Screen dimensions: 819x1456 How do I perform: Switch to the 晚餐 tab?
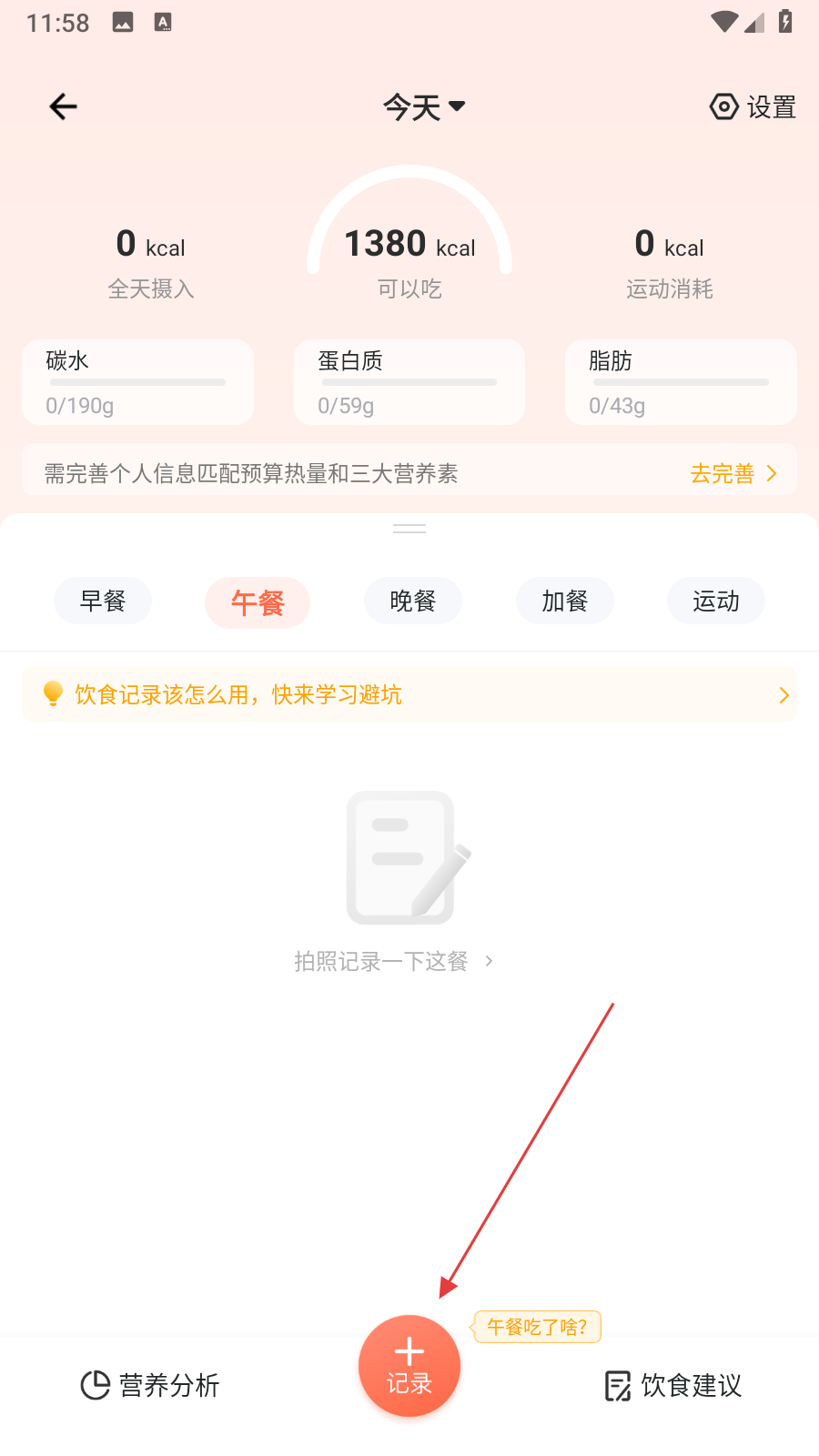click(413, 601)
